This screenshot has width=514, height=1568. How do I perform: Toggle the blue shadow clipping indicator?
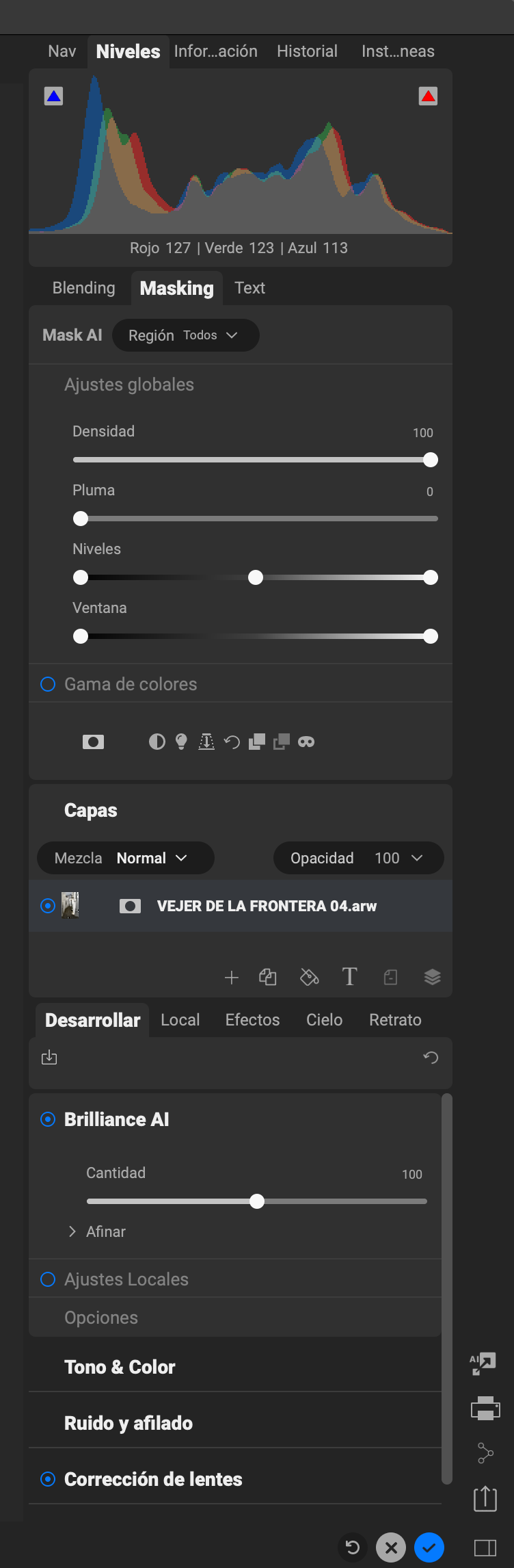pos(53,96)
